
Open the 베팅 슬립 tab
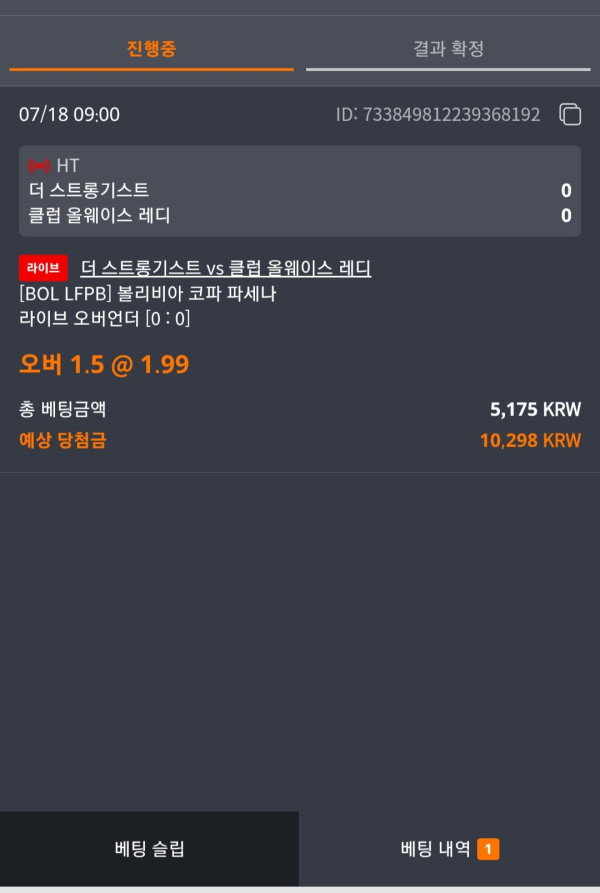[149, 849]
